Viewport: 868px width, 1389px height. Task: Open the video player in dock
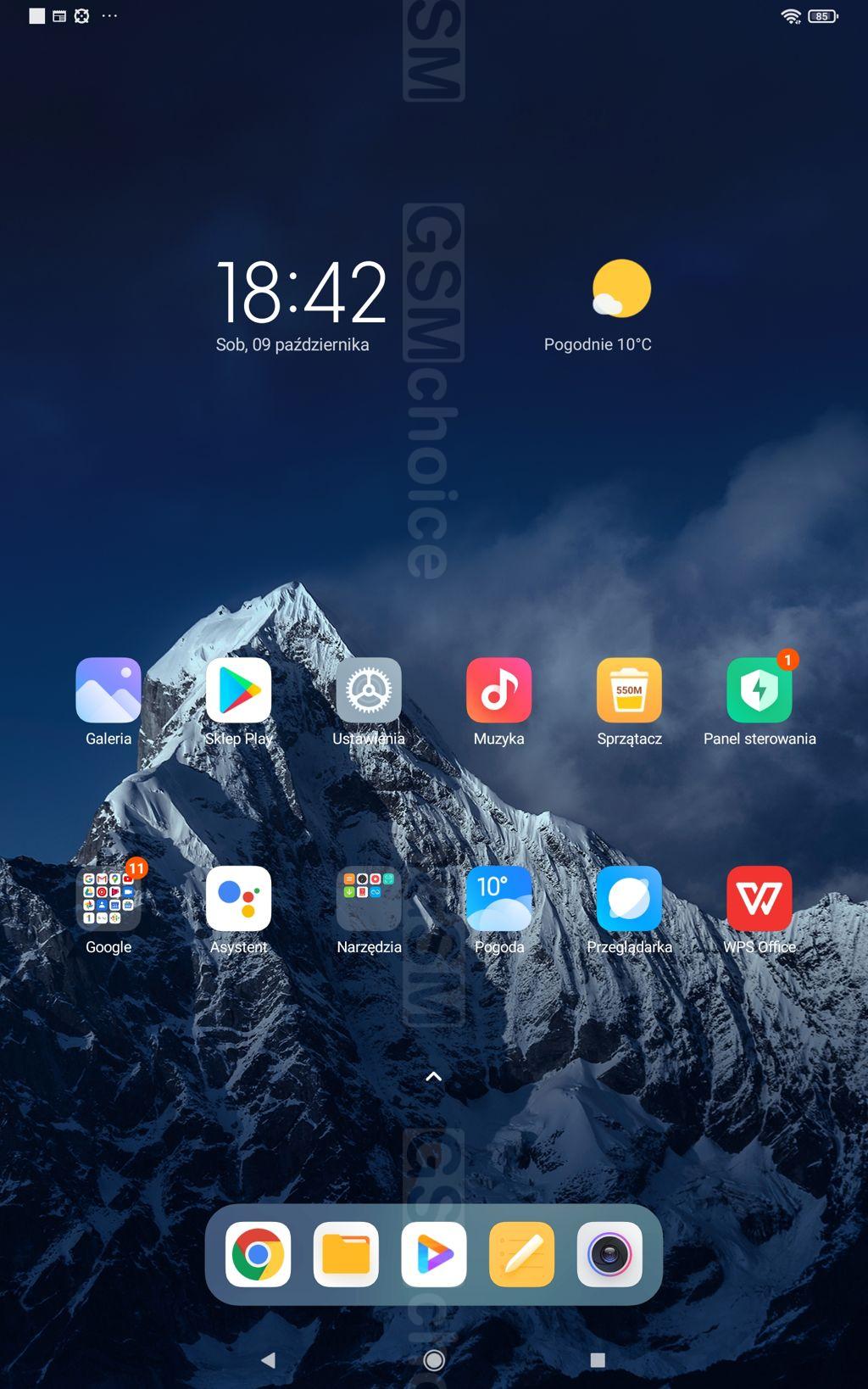pos(434,1254)
